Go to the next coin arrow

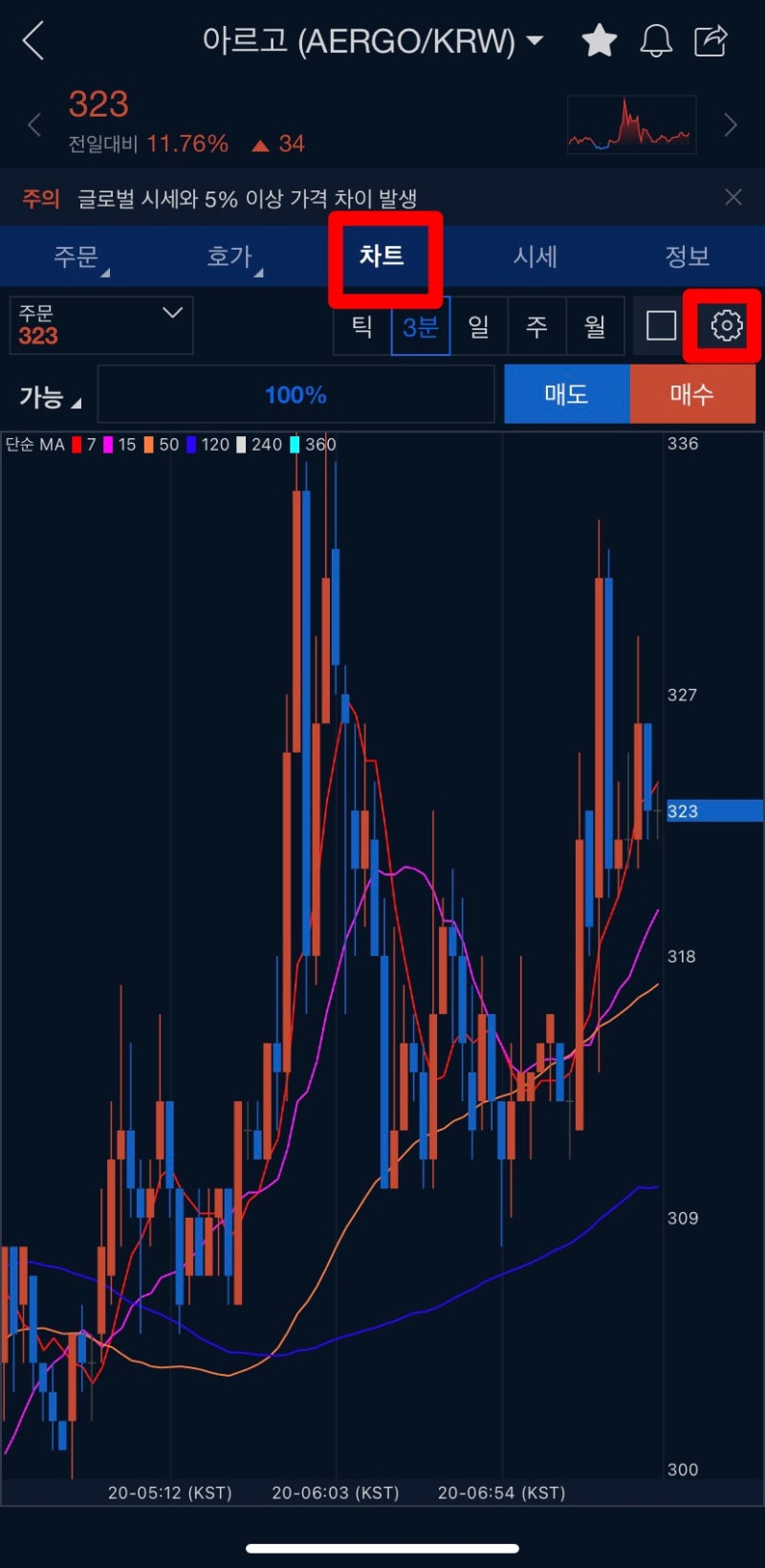tap(731, 125)
